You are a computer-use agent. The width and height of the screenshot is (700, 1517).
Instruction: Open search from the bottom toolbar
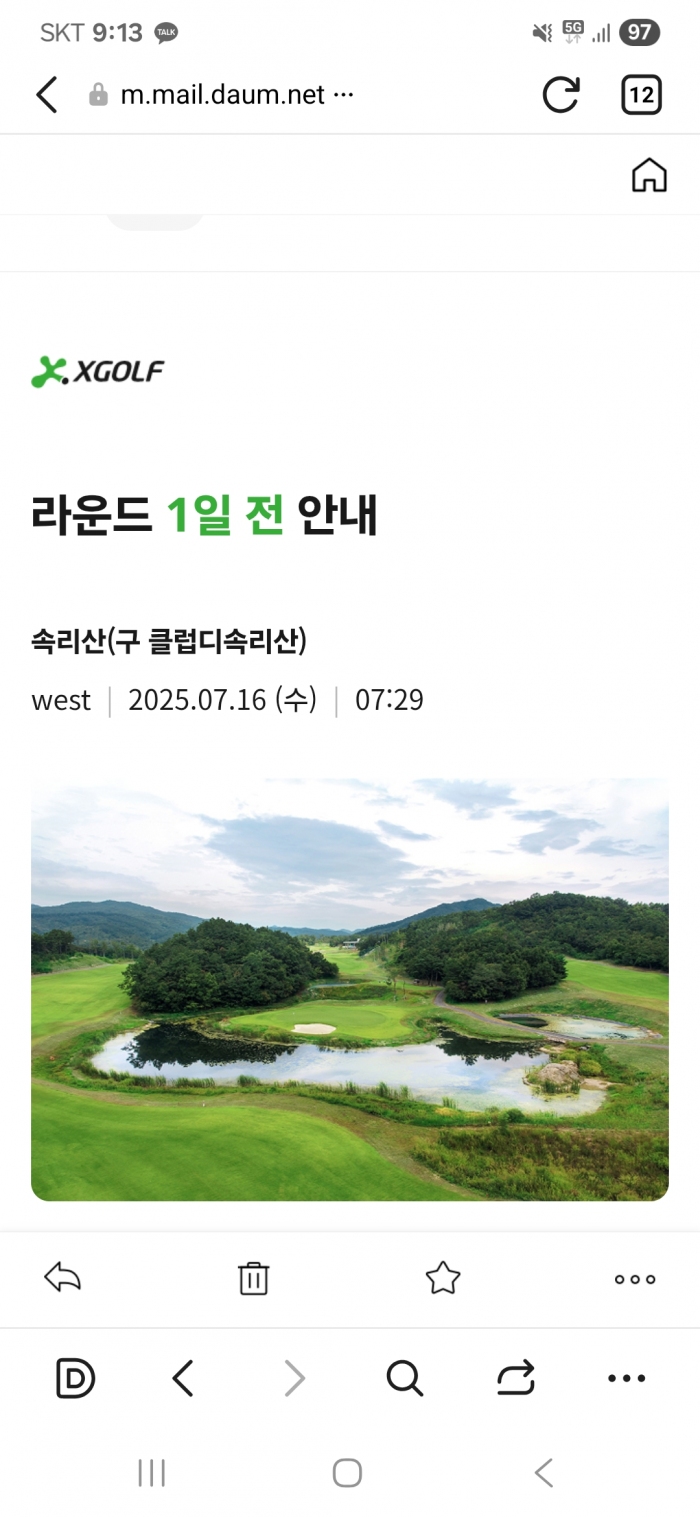coord(404,1378)
